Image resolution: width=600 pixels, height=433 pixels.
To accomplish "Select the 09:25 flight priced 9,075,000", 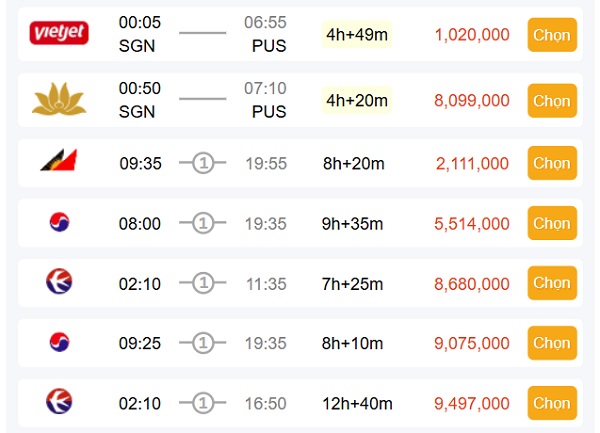I will click(551, 343).
